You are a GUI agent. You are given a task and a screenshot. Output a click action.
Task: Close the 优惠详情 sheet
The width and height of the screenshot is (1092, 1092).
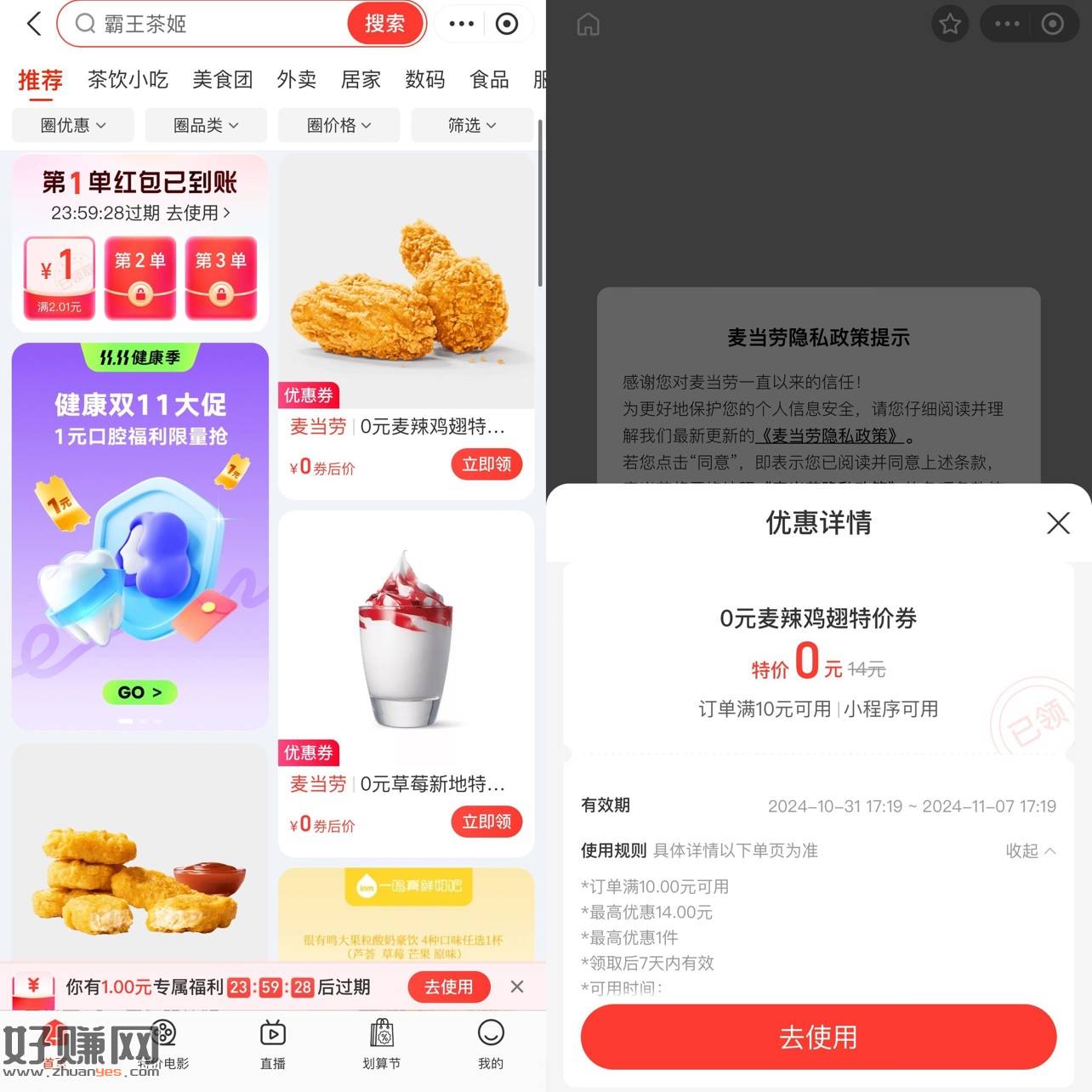tap(1058, 523)
